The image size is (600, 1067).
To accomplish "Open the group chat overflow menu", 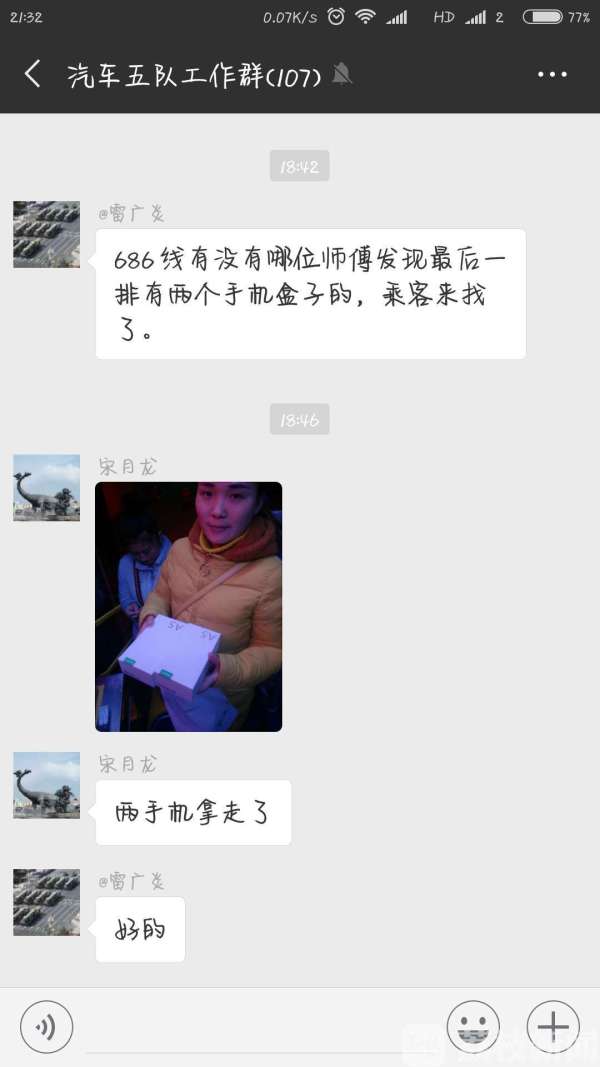I will click(552, 75).
